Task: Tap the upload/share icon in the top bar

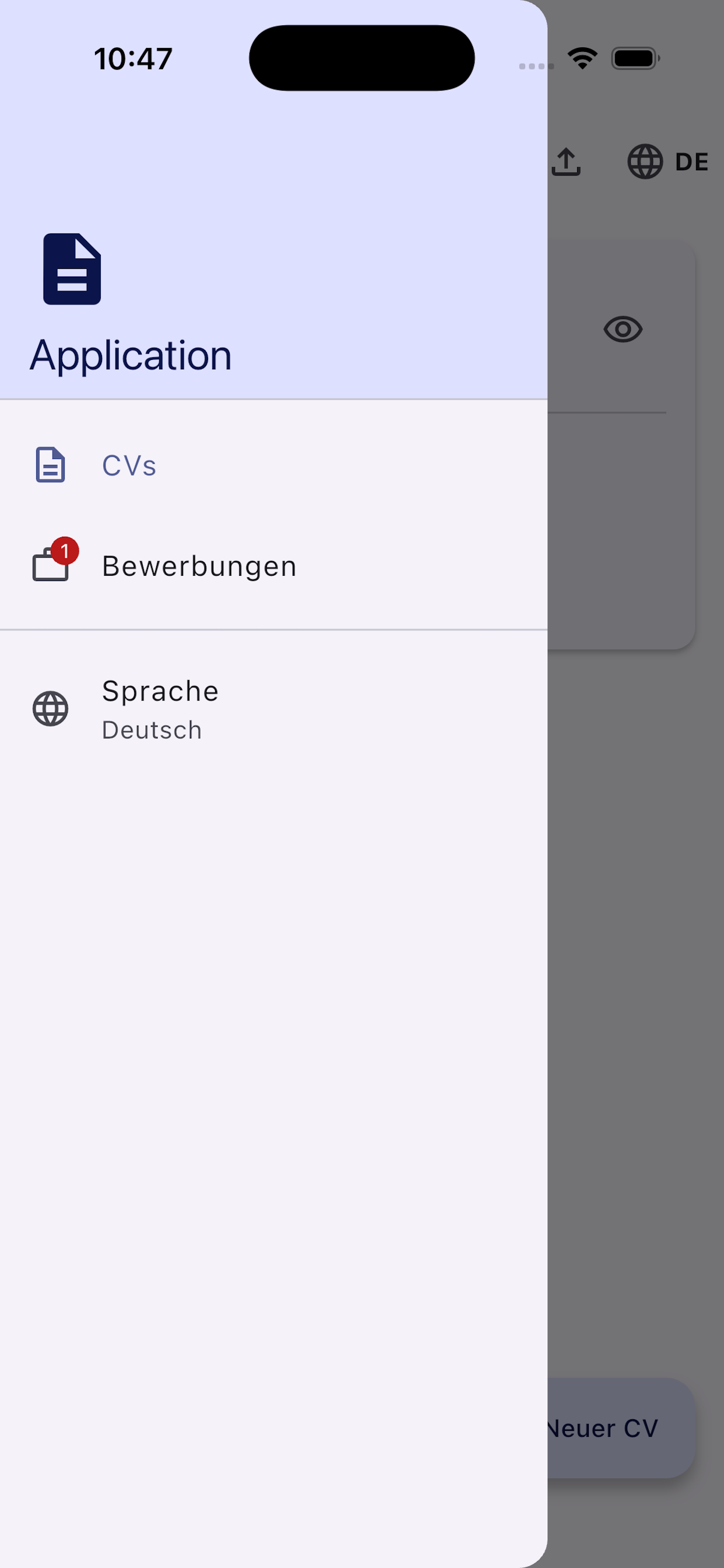Action: 567,162
